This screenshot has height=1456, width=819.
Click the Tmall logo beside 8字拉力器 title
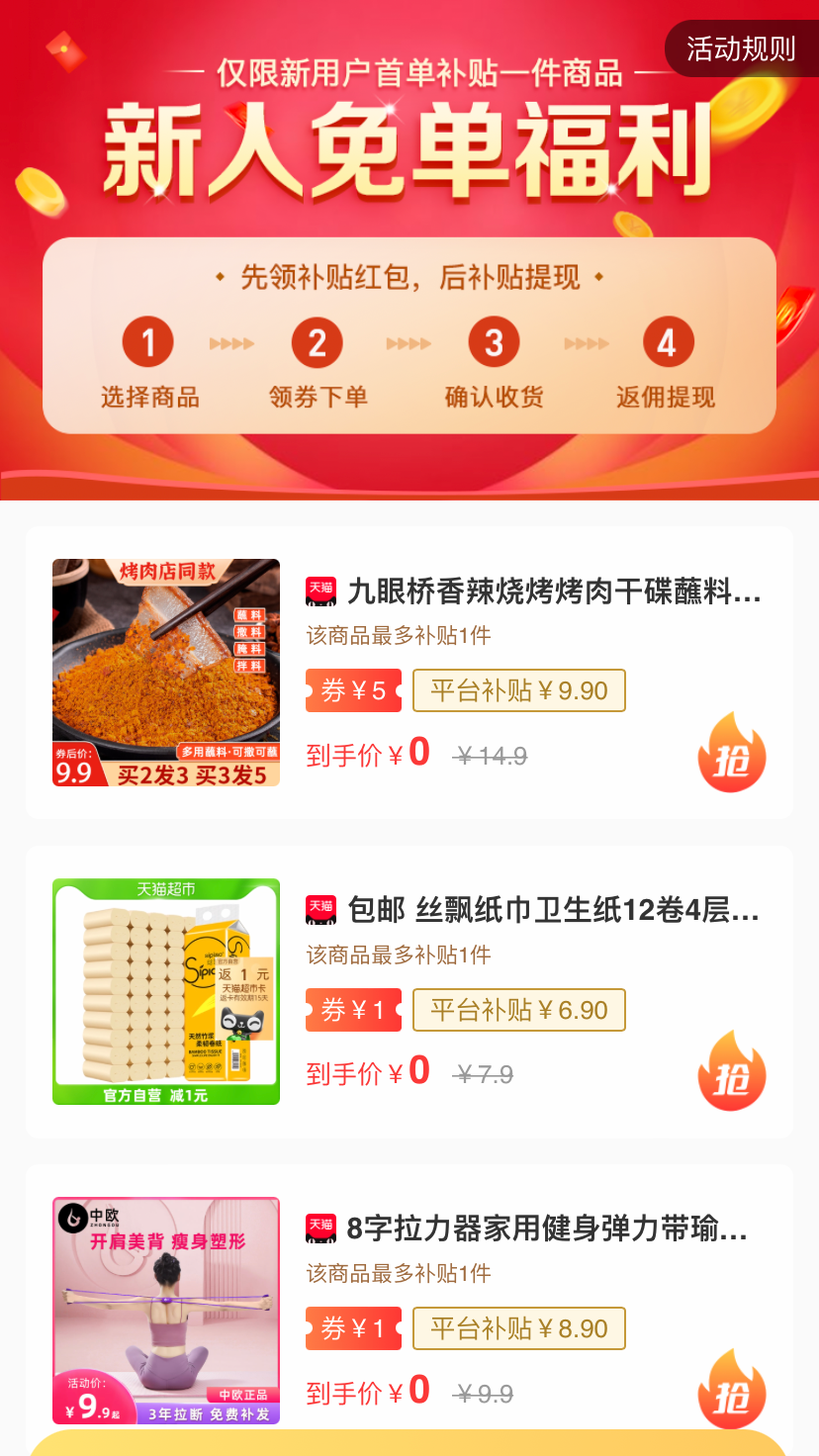point(318,1228)
